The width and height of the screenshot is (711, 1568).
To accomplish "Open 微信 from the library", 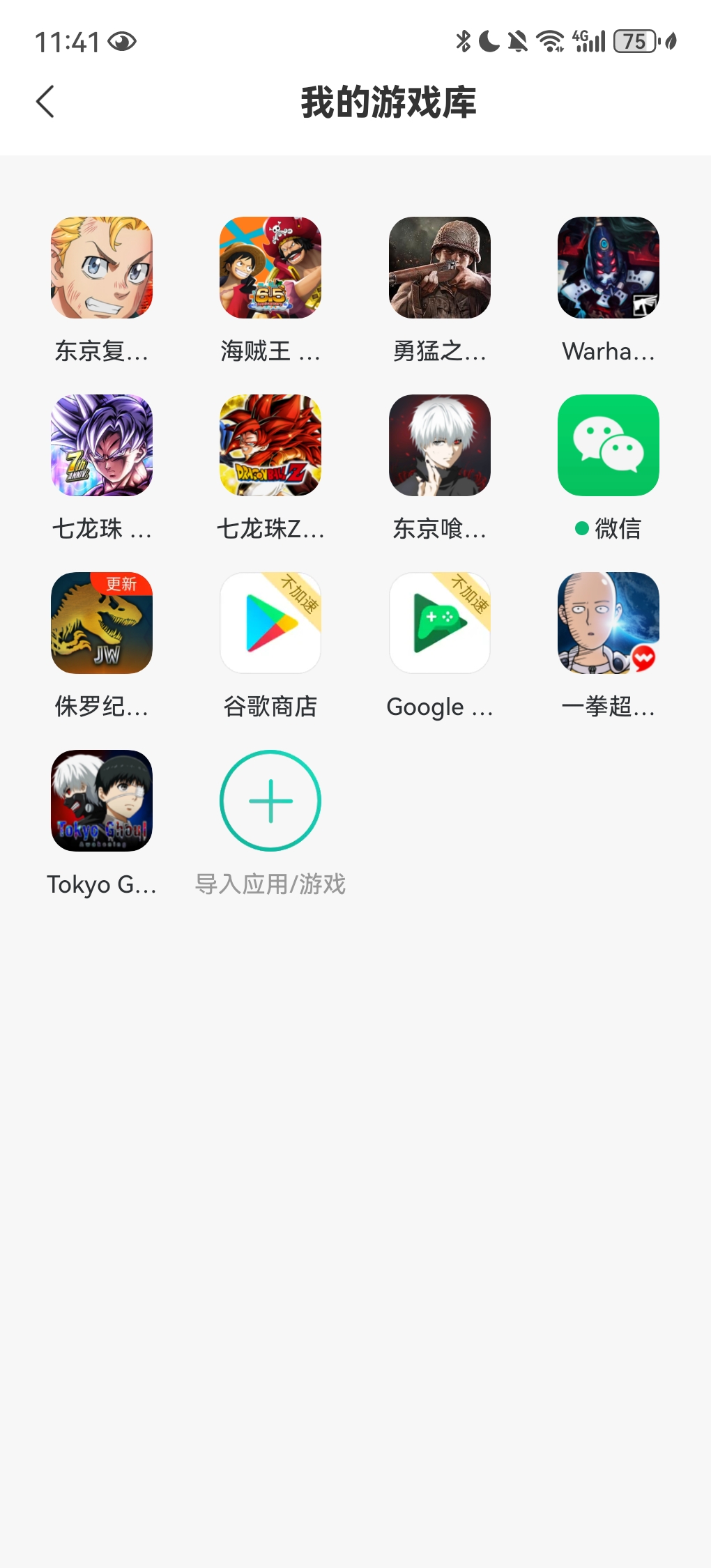I will (608, 445).
